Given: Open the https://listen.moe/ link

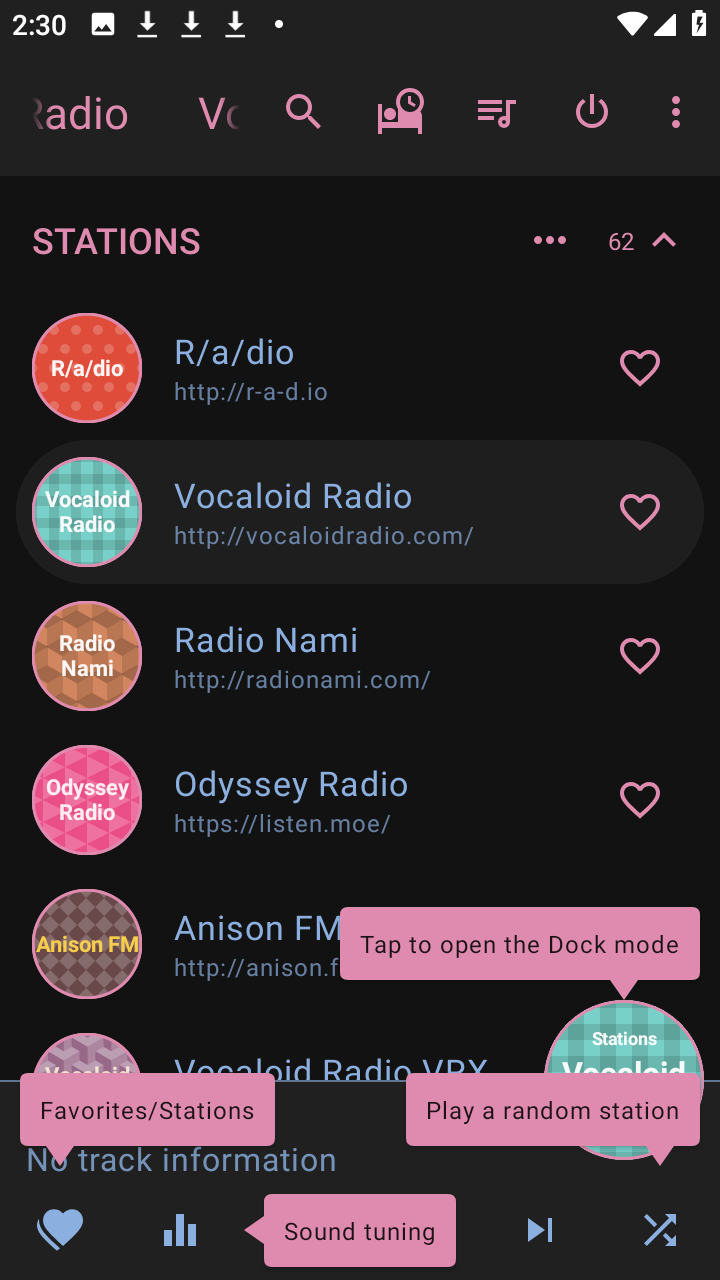Looking at the screenshot, I should coord(284,823).
